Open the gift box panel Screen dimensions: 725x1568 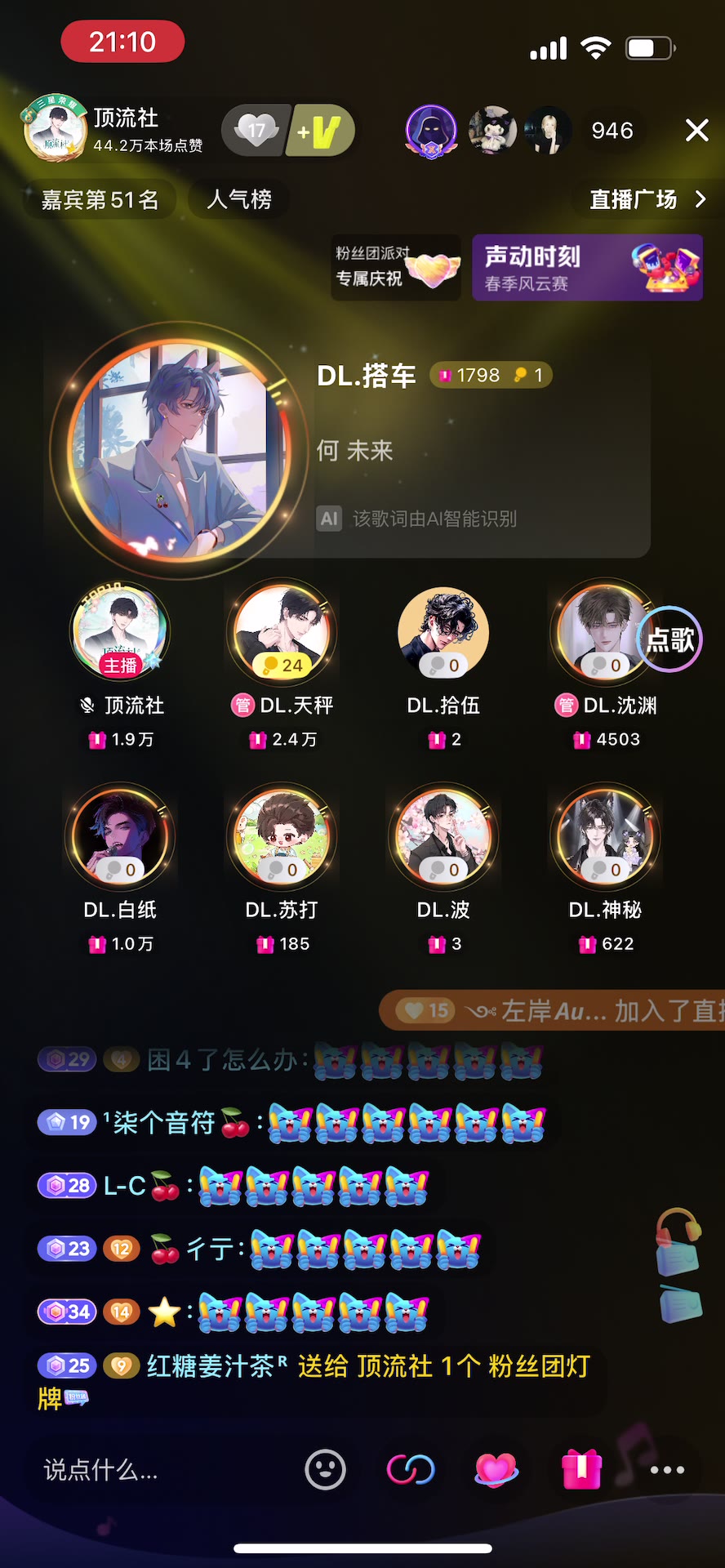pyautogui.click(x=581, y=1470)
